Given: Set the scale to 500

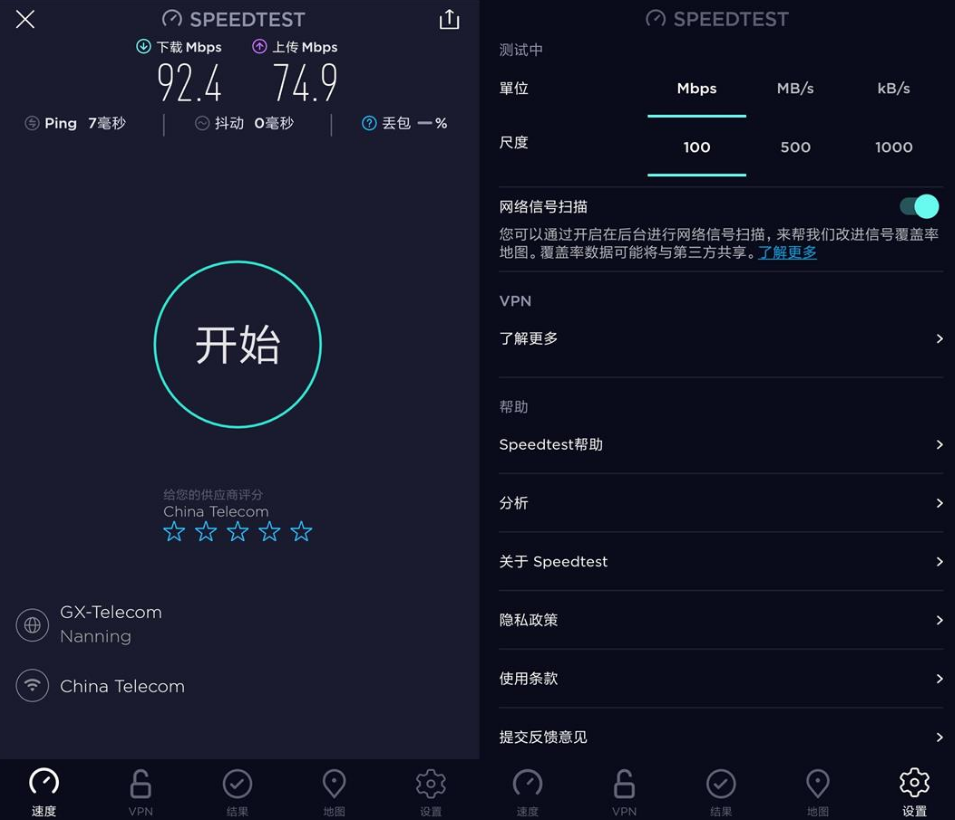Looking at the screenshot, I should click(x=795, y=147).
